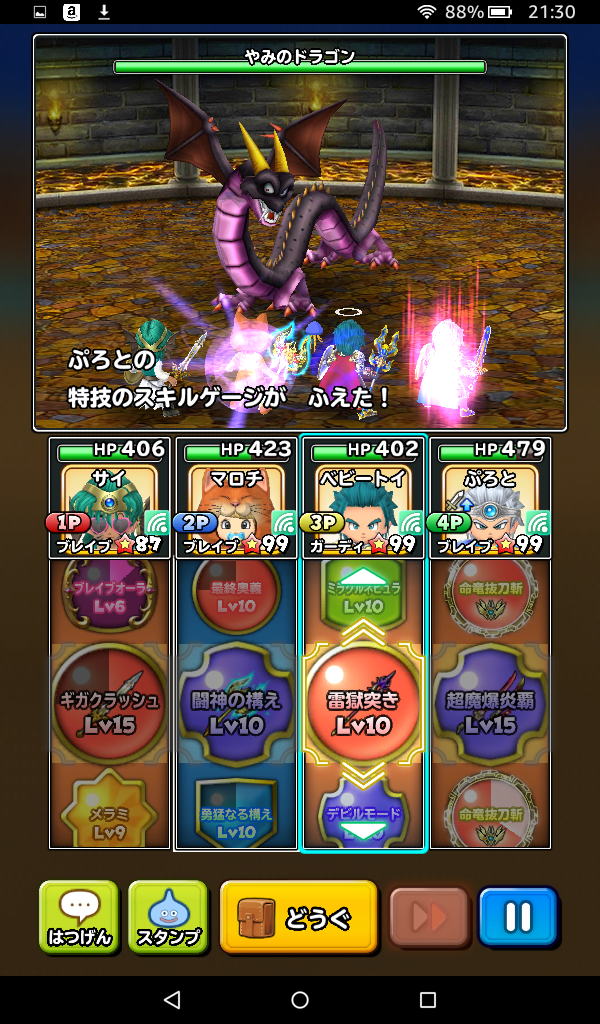Image resolution: width=600 pixels, height=1024 pixels.
Task: Open the どうぐ items menu
Action: (x=299, y=916)
